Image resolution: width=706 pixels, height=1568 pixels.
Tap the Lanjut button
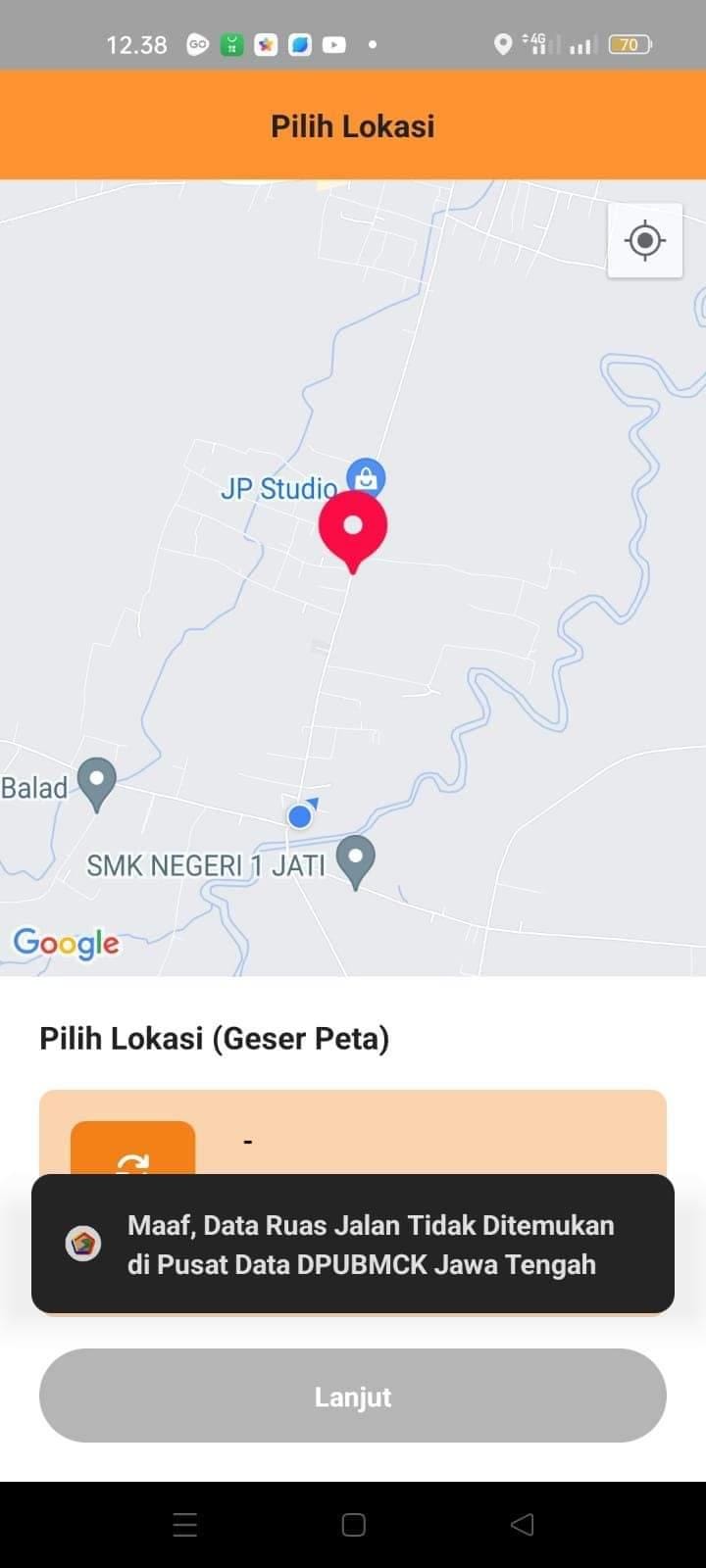coord(353,1396)
